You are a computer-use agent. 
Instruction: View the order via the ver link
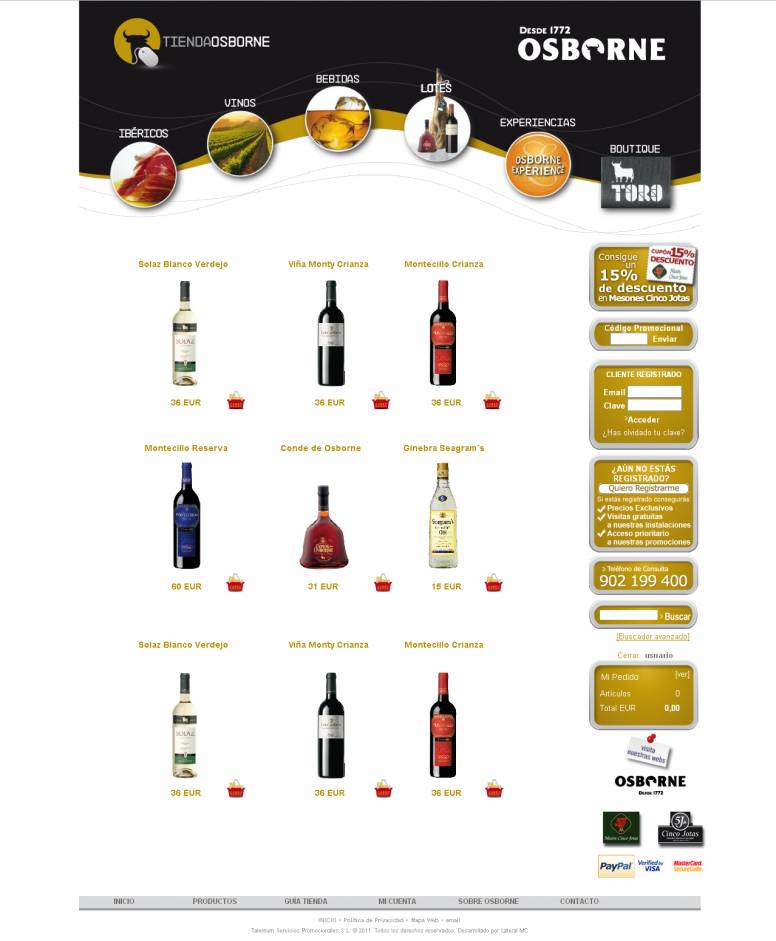682,674
